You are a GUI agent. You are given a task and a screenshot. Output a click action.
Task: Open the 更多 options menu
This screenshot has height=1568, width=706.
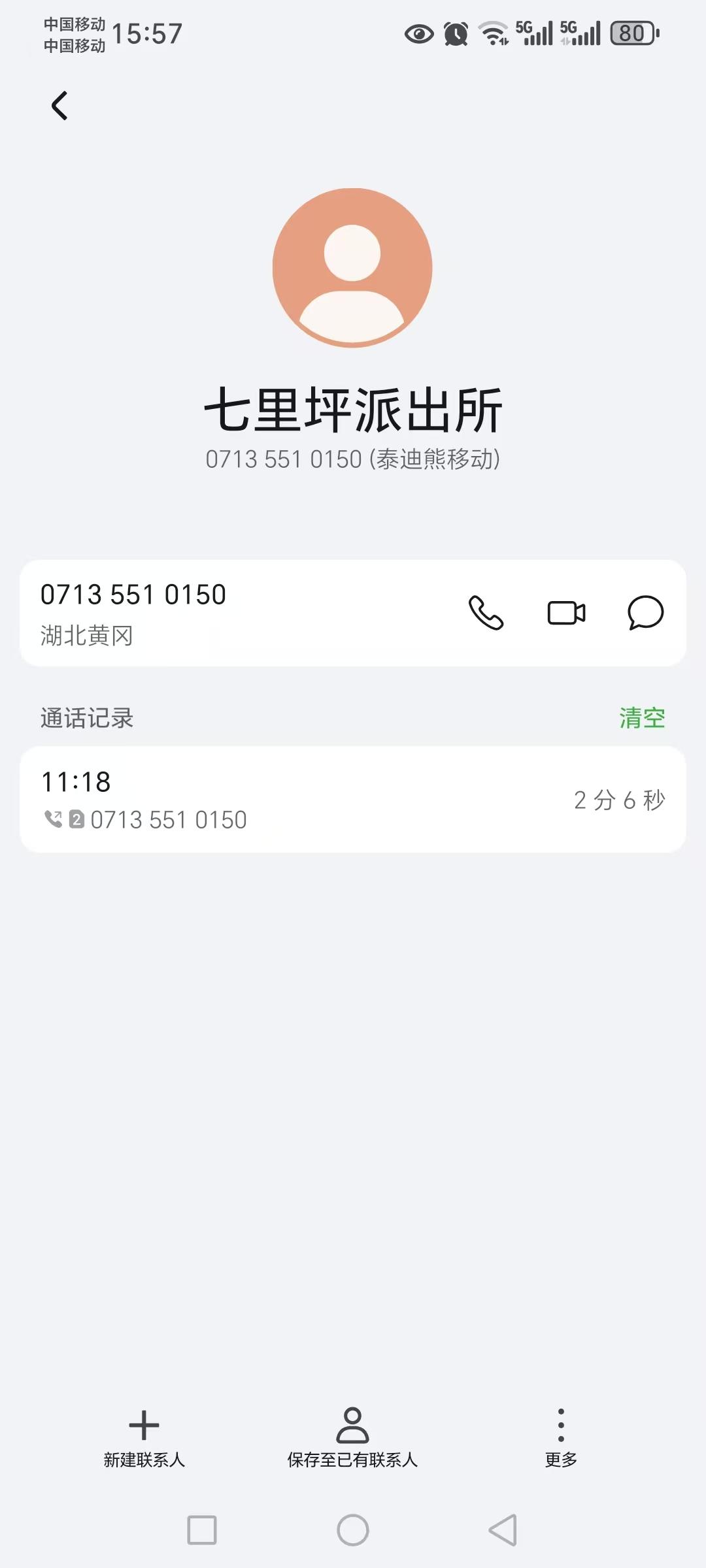pos(561,1437)
